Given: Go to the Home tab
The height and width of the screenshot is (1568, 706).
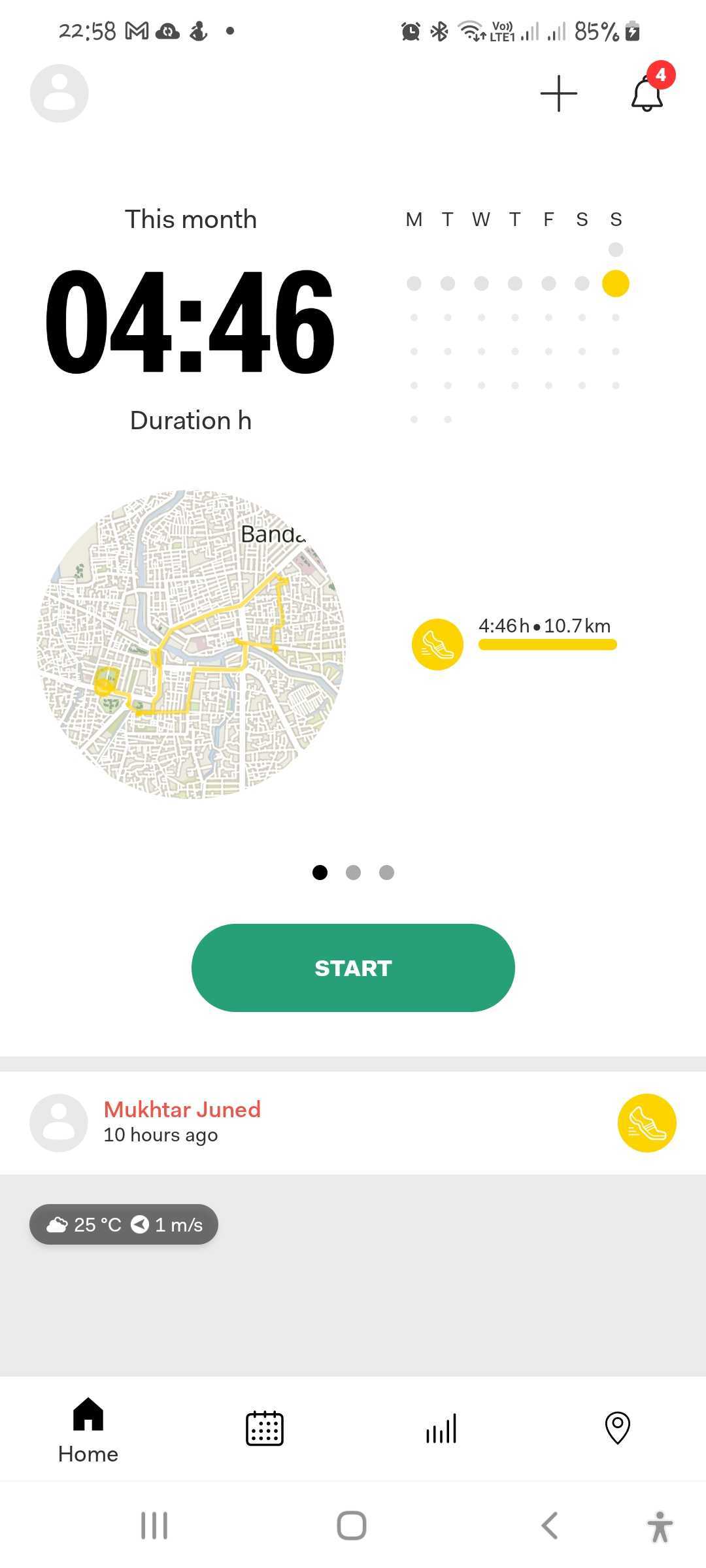Looking at the screenshot, I should click(x=88, y=1429).
